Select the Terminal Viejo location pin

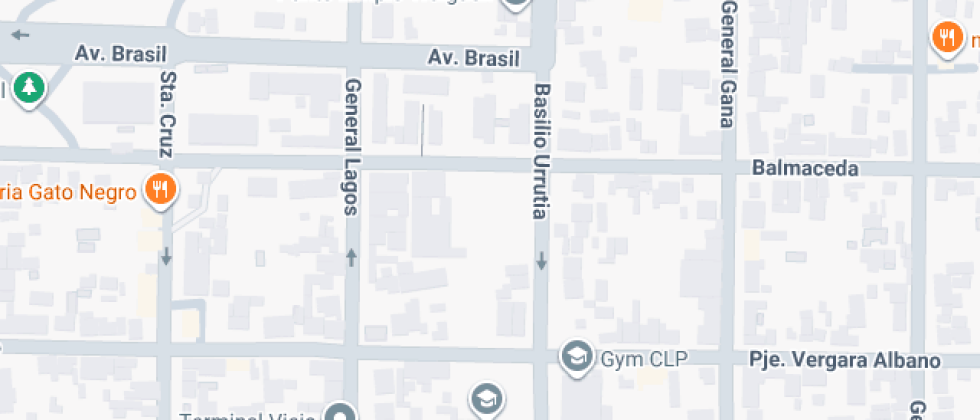click(x=342, y=414)
